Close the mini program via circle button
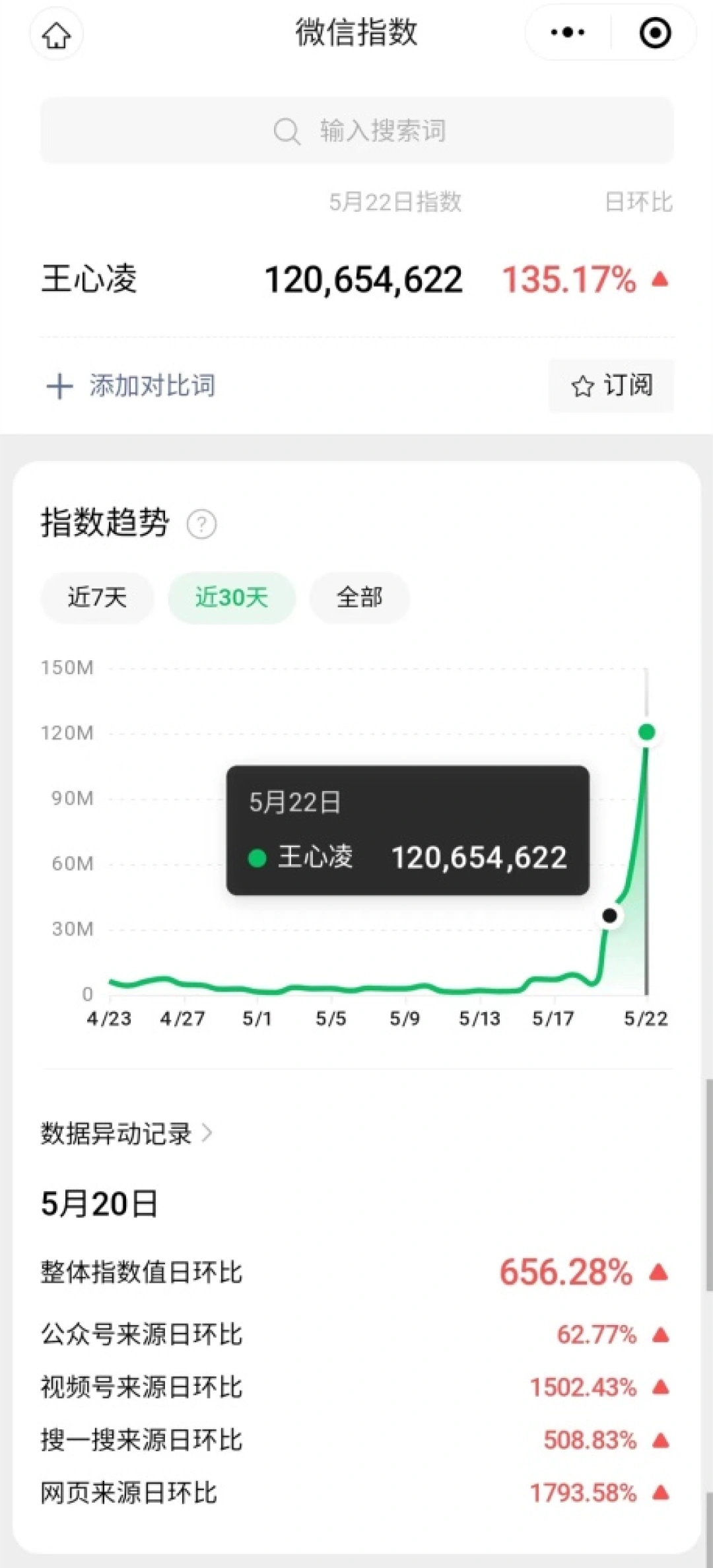 click(x=655, y=33)
